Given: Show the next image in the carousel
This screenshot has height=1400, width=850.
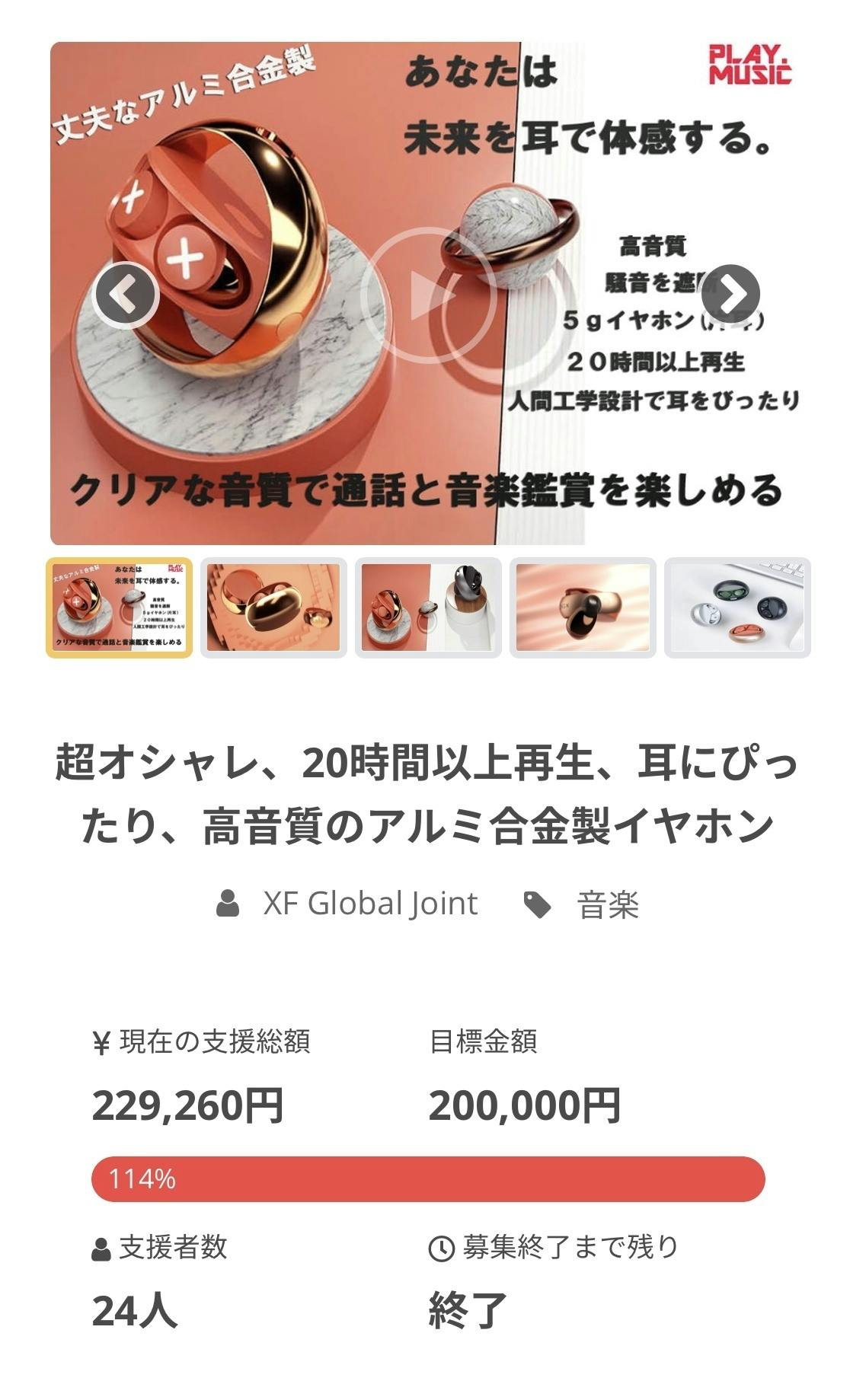Looking at the screenshot, I should coord(730,295).
